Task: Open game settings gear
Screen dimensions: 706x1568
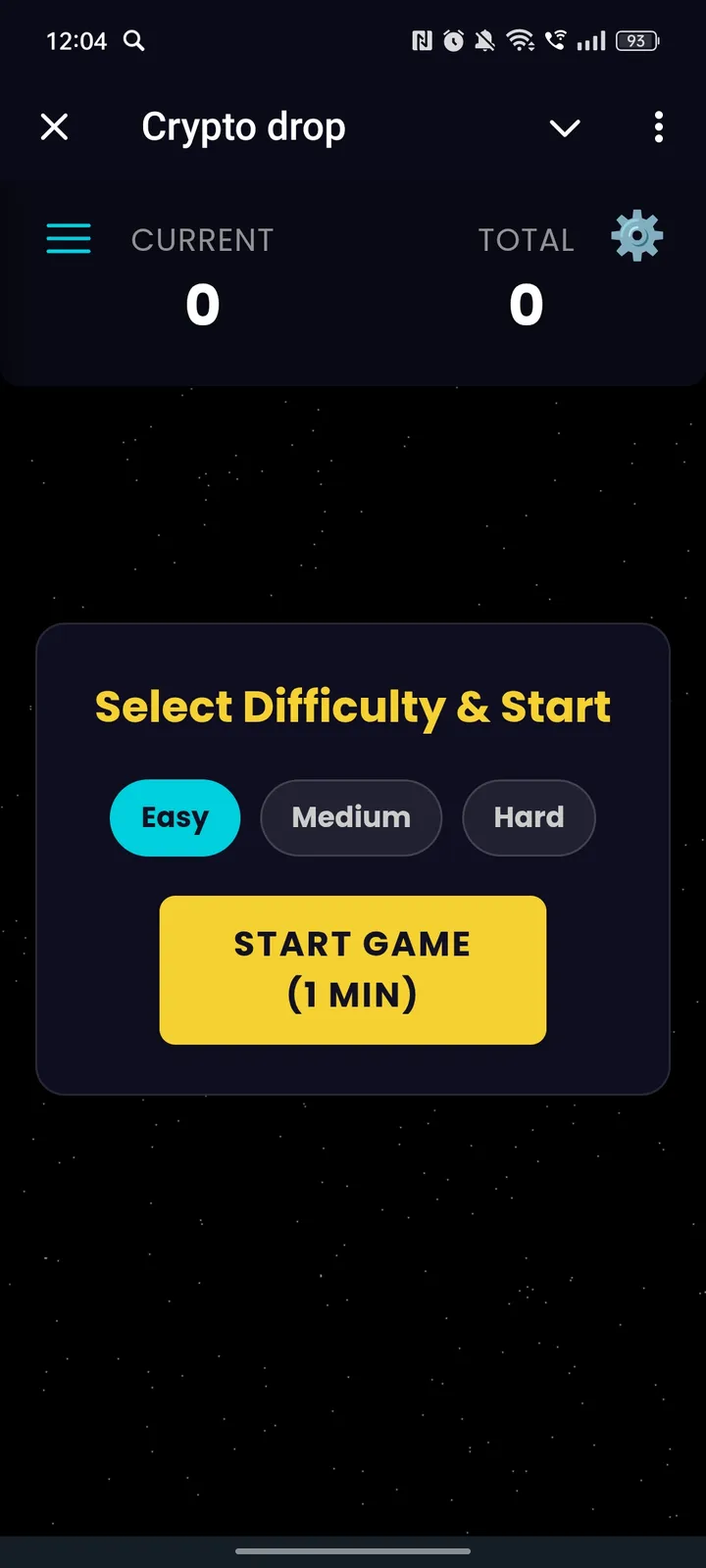Action: (x=637, y=236)
